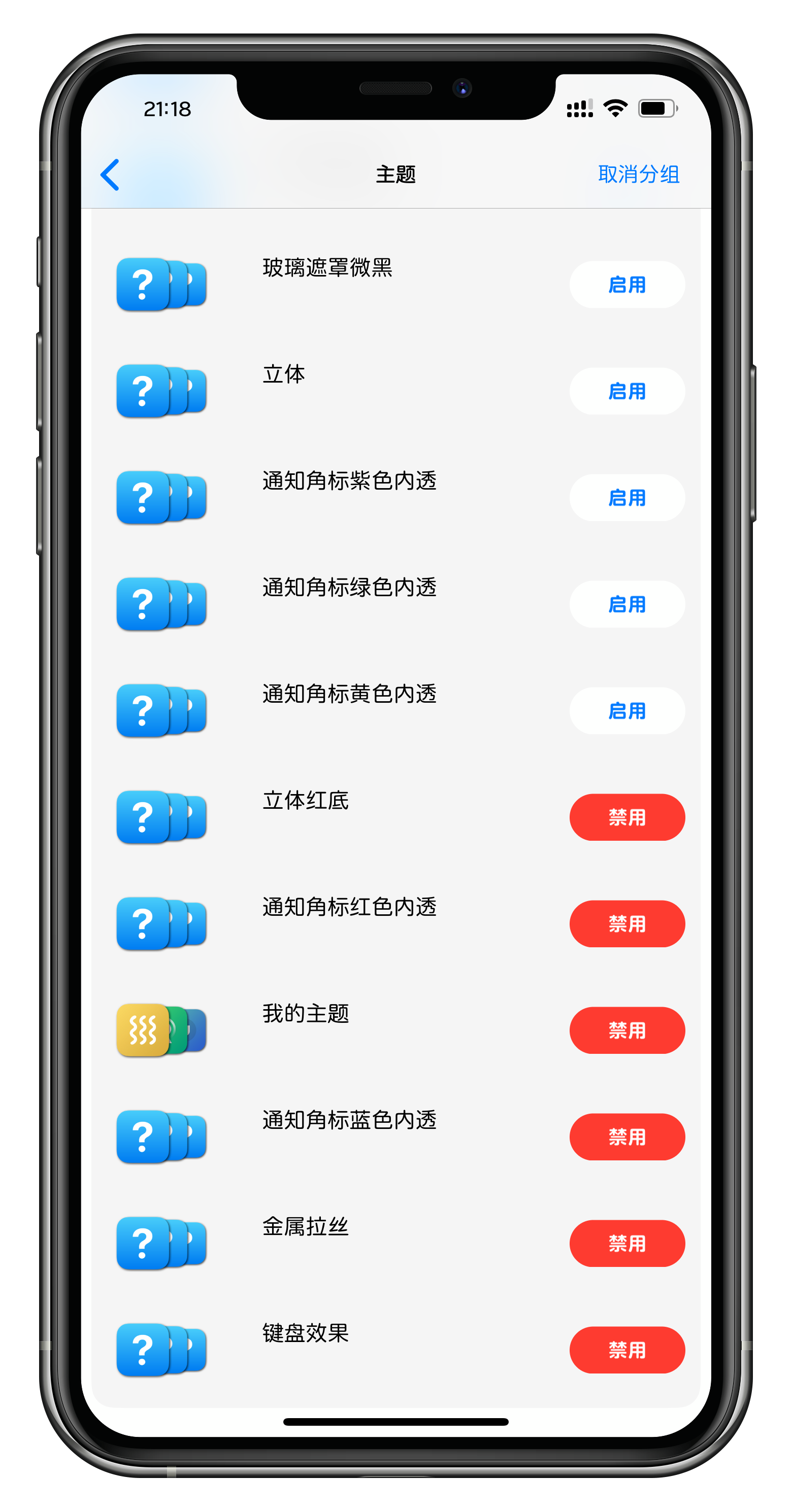
Task: Enable the 通知角标绿色内透 theme
Action: (x=626, y=605)
